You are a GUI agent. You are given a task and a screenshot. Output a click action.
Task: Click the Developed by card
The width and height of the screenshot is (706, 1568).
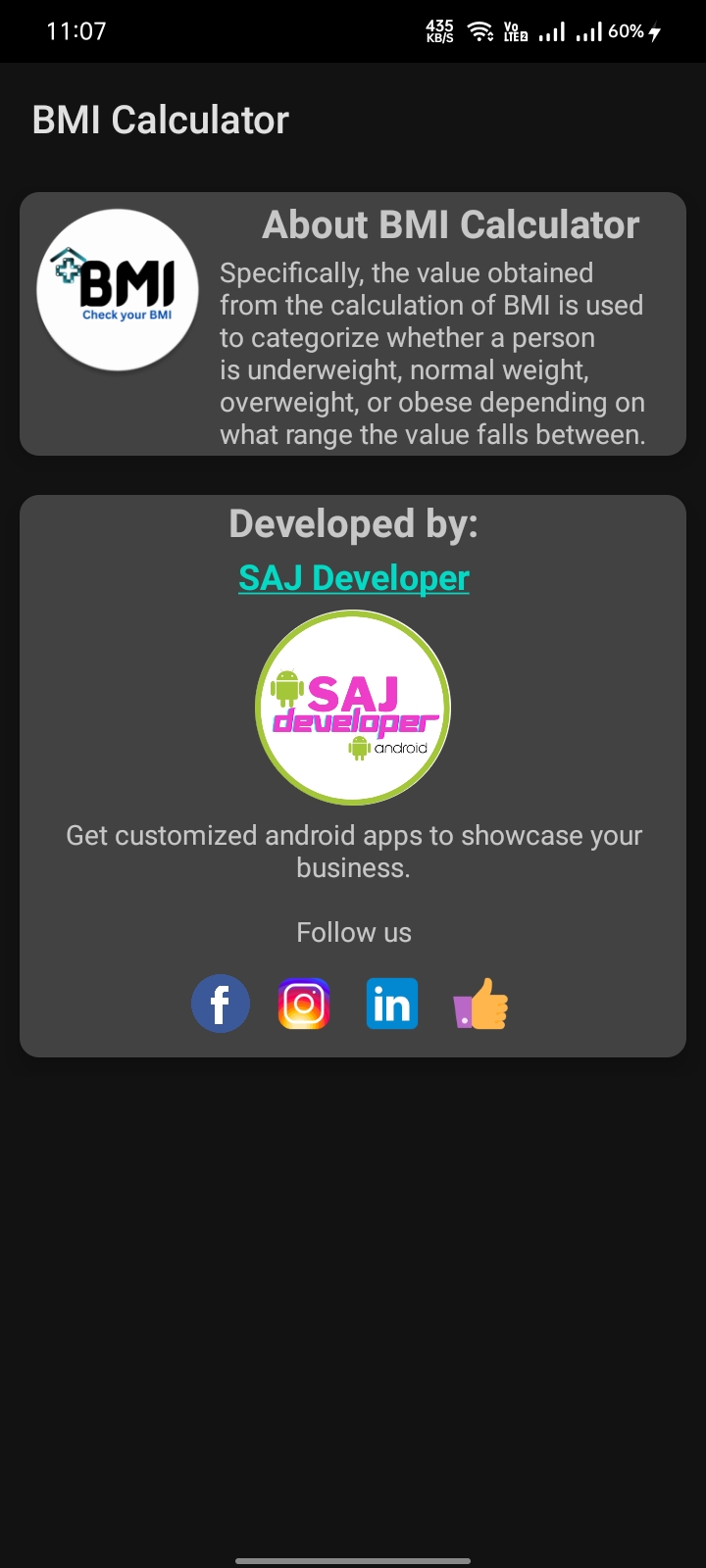[353, 523]
